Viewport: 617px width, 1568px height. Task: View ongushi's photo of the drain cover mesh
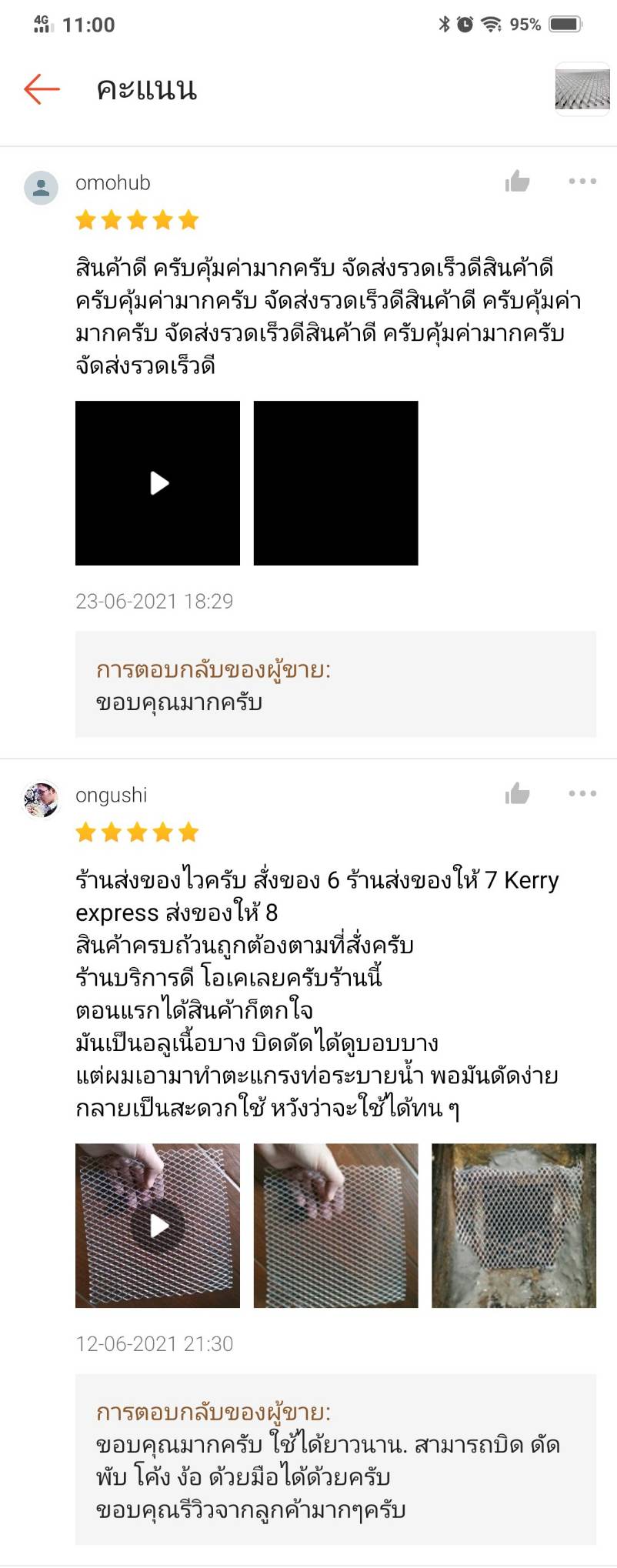514,1226
